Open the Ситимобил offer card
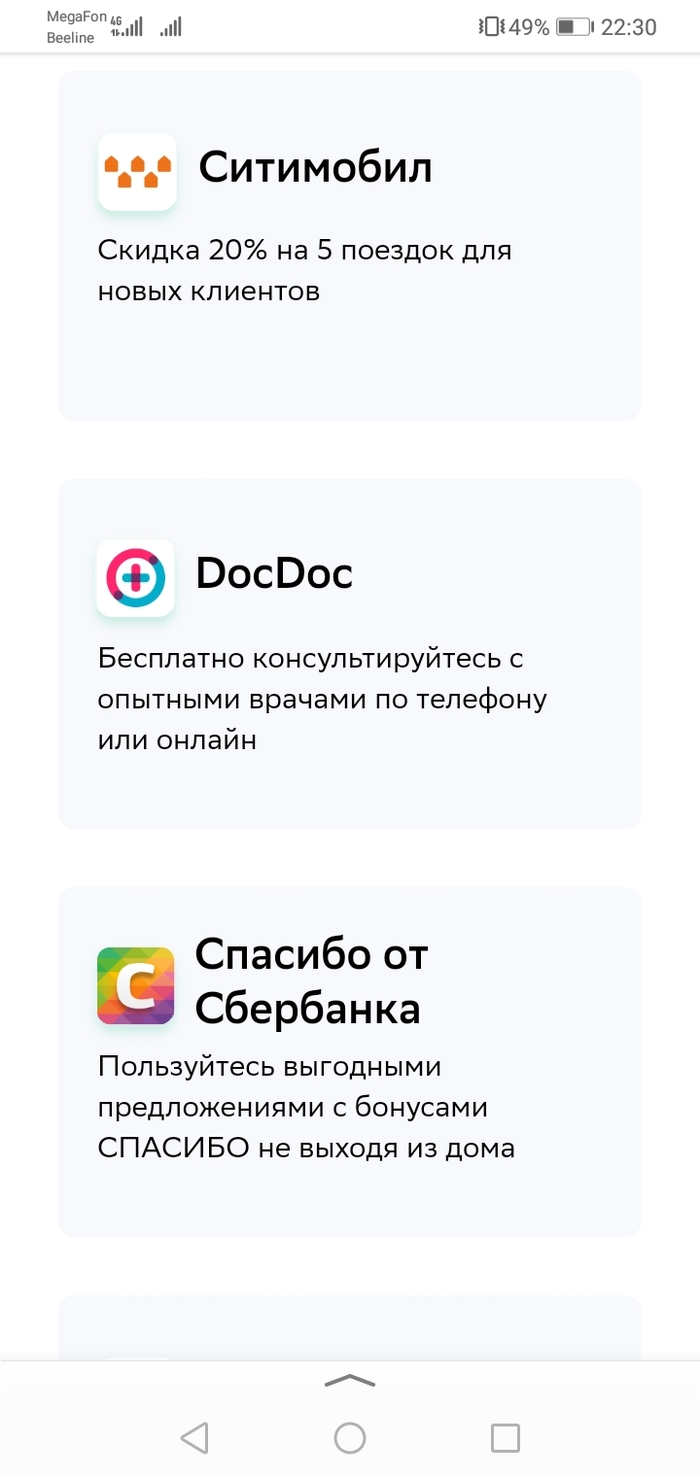This screenshot has height=1477, width=700. (349, 245)
